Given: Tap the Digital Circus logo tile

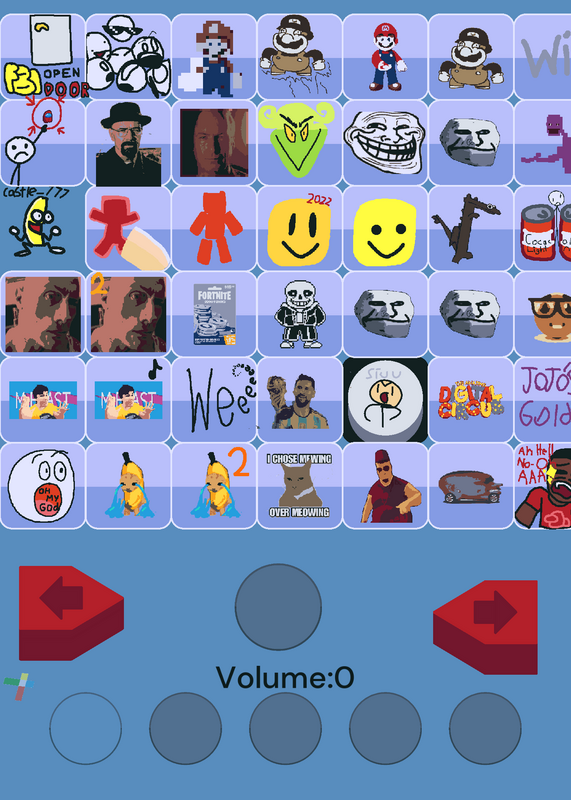Looking at the screenshot, I should [471, 399].
